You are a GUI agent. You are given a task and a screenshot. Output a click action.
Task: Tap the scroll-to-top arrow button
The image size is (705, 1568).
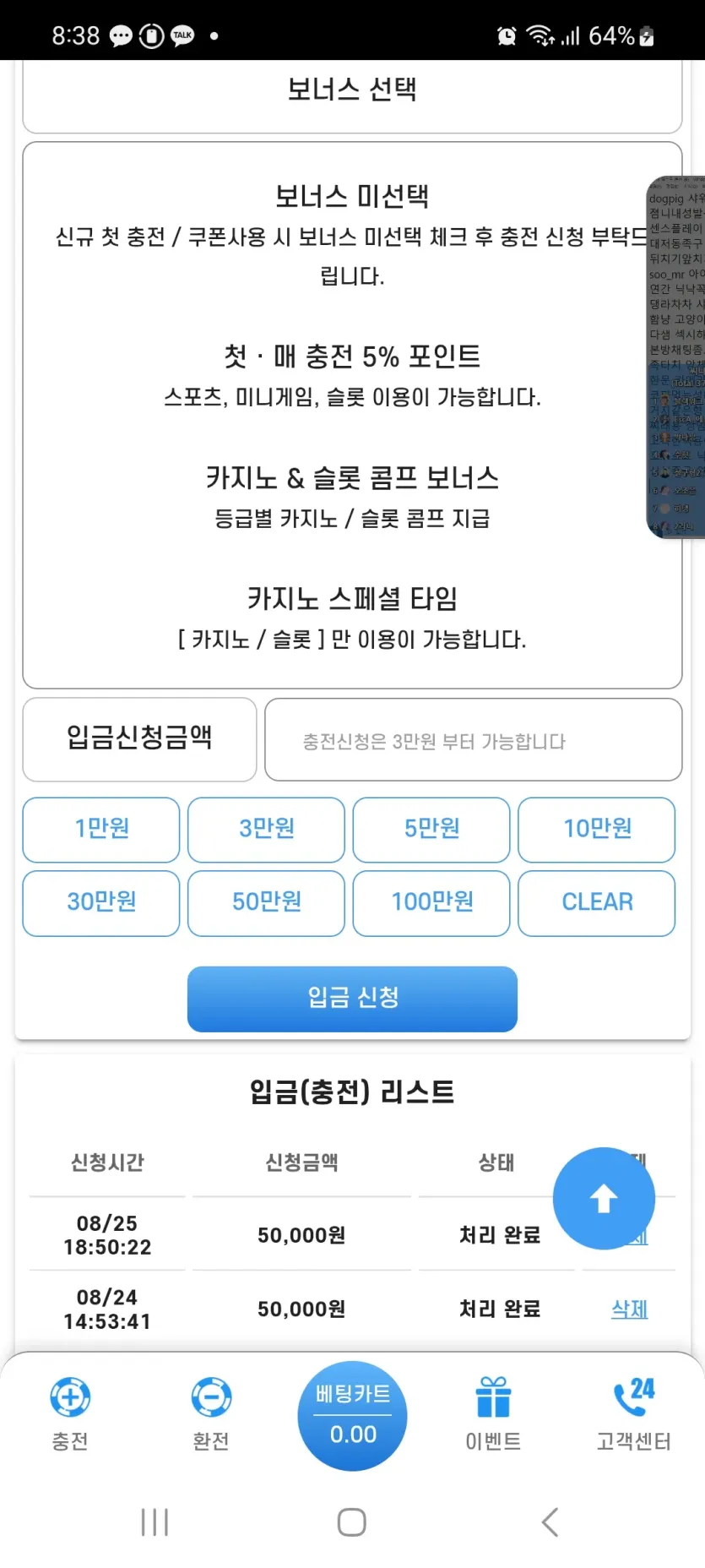(604, 1198)
